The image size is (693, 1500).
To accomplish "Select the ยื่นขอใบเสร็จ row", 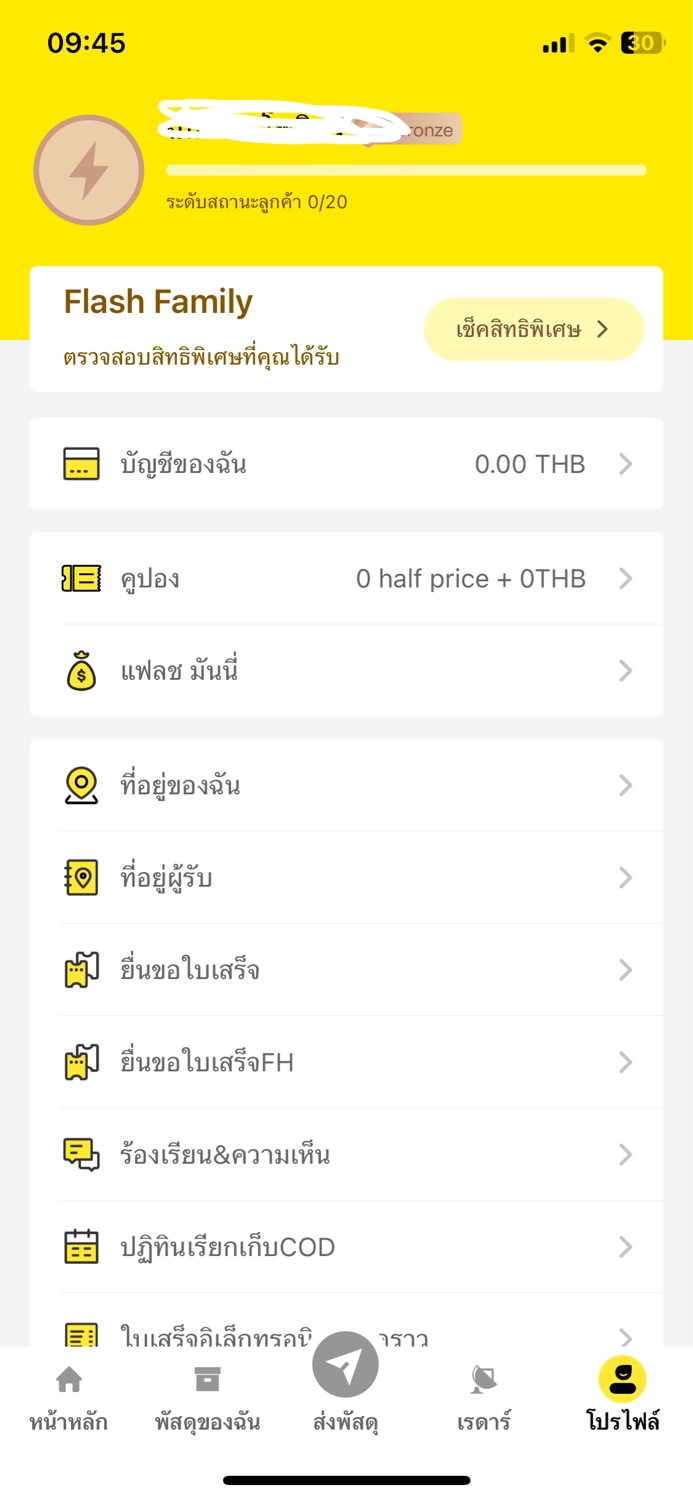I will (346, 970).
